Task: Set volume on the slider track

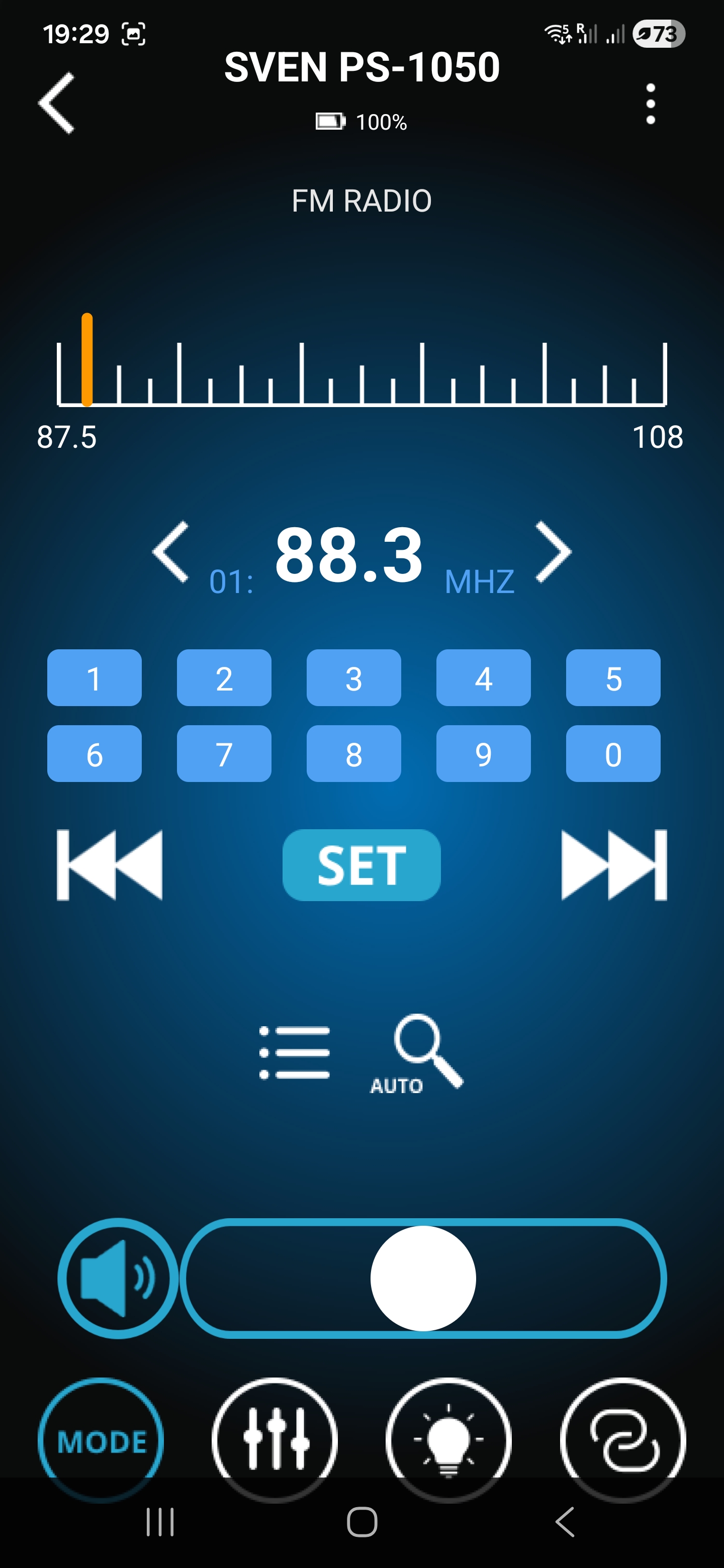Action: pyautogui.click(x=423, y=1278)
